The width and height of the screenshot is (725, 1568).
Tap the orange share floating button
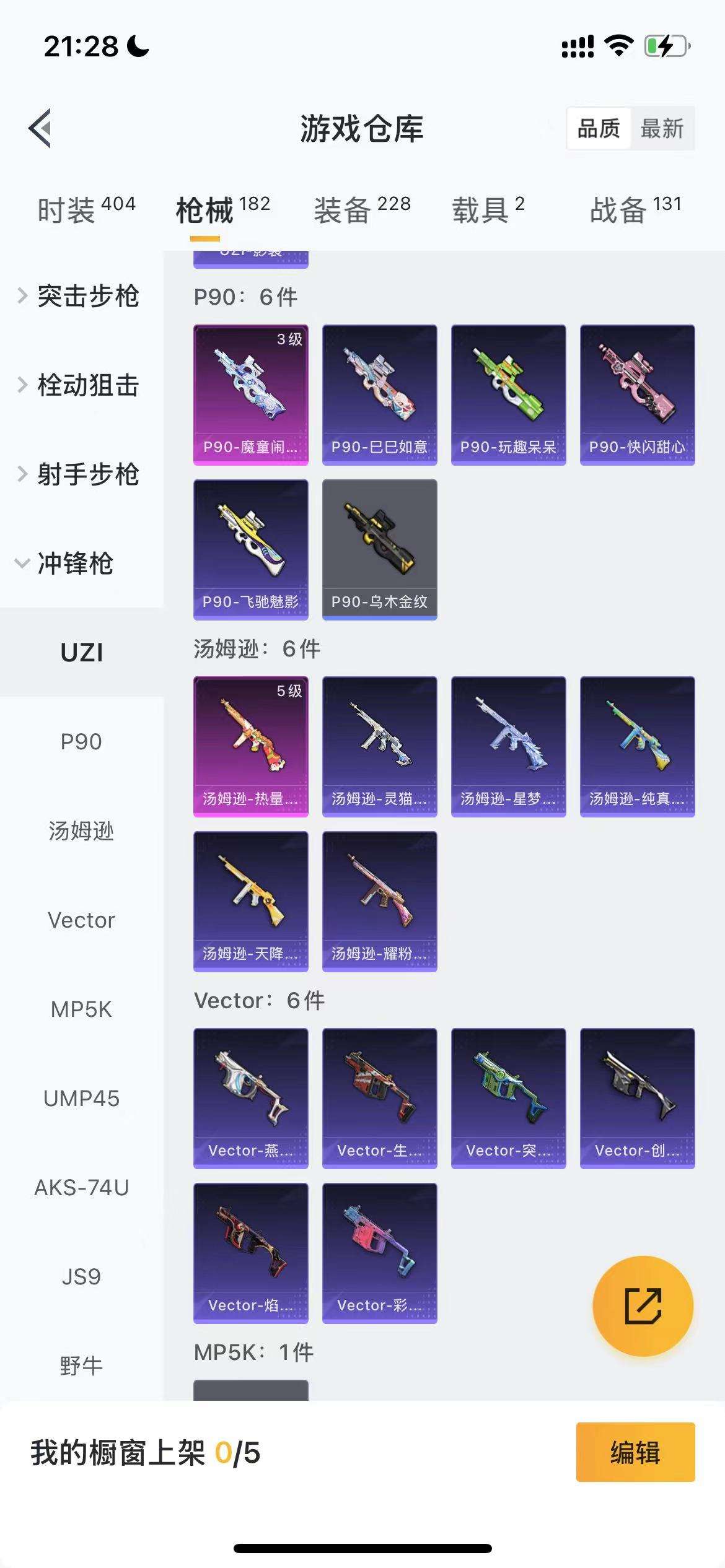(x=643, y=1306)
